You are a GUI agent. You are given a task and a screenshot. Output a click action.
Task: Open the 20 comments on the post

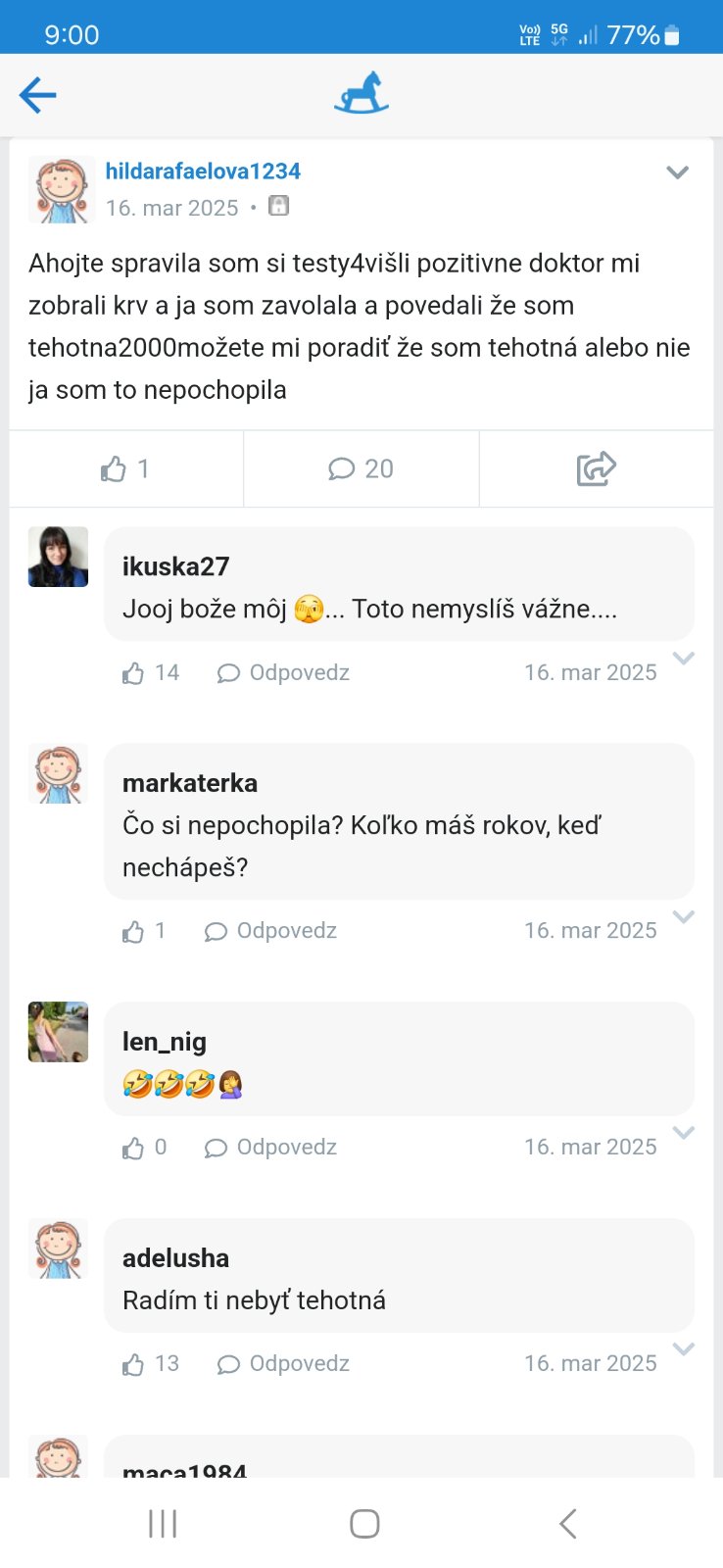[x=361, y=468]
